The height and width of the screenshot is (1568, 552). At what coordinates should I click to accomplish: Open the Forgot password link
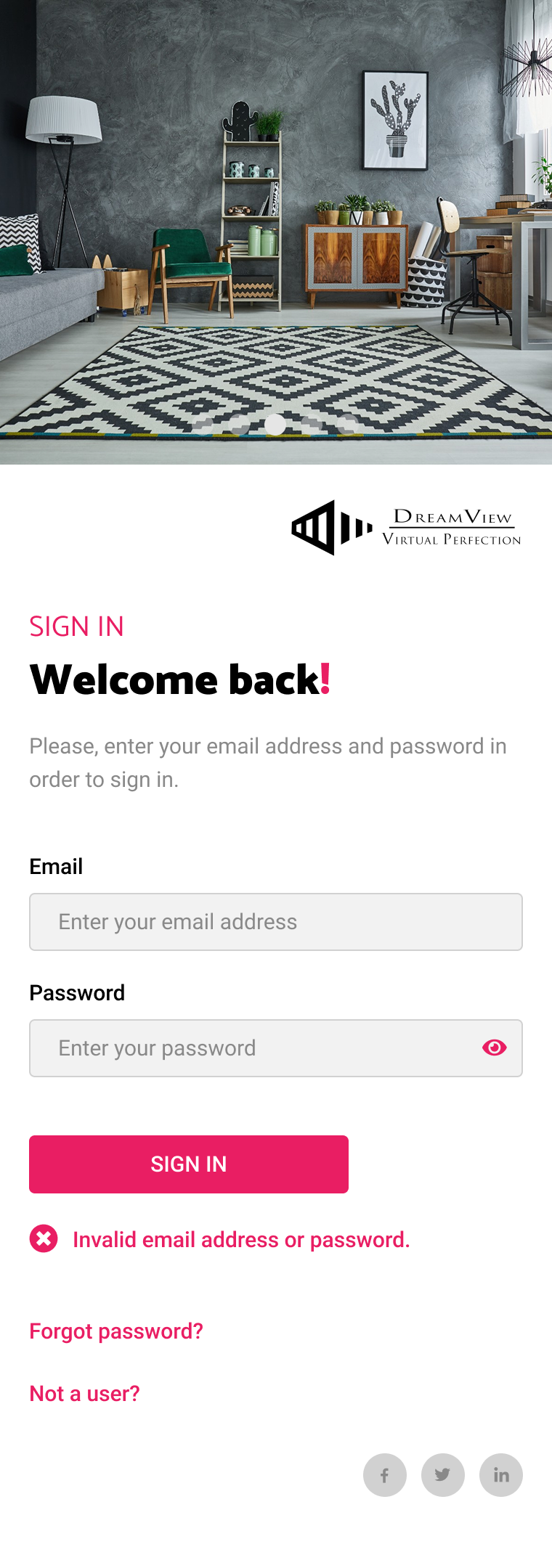(x=116, y=1331)
